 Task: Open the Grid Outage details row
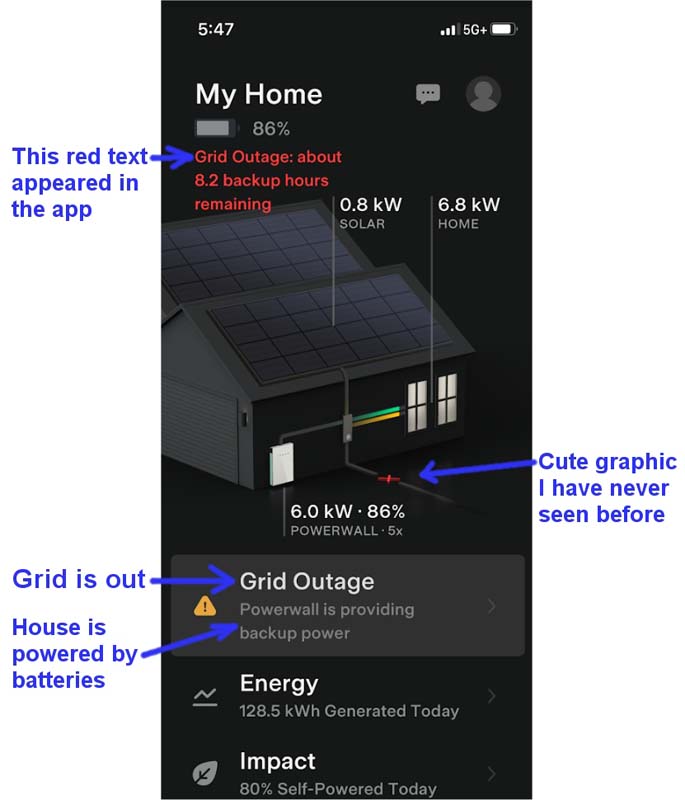point(348,605)
